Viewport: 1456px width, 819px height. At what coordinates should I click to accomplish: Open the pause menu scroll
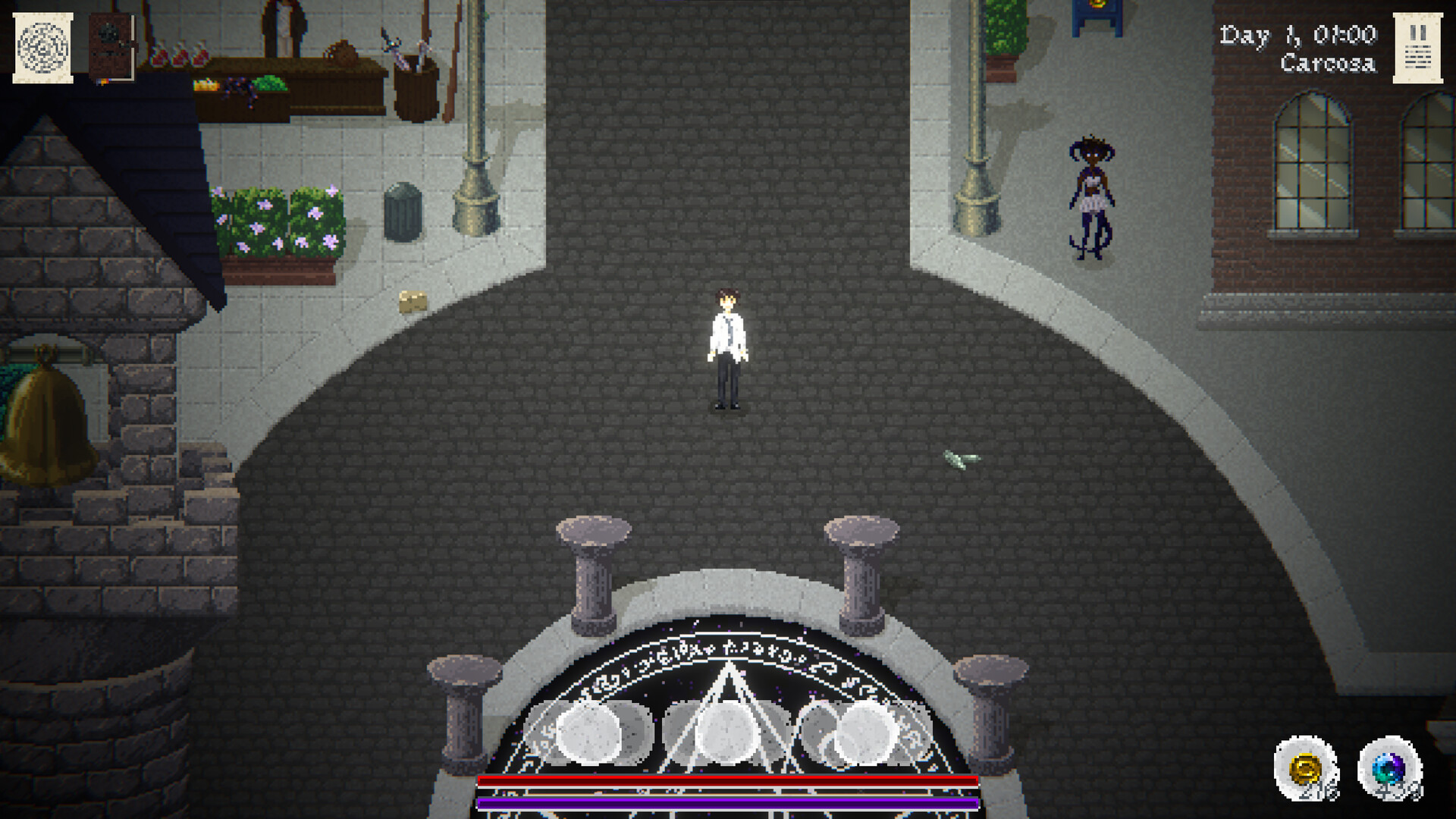[x=1417, y=49]
